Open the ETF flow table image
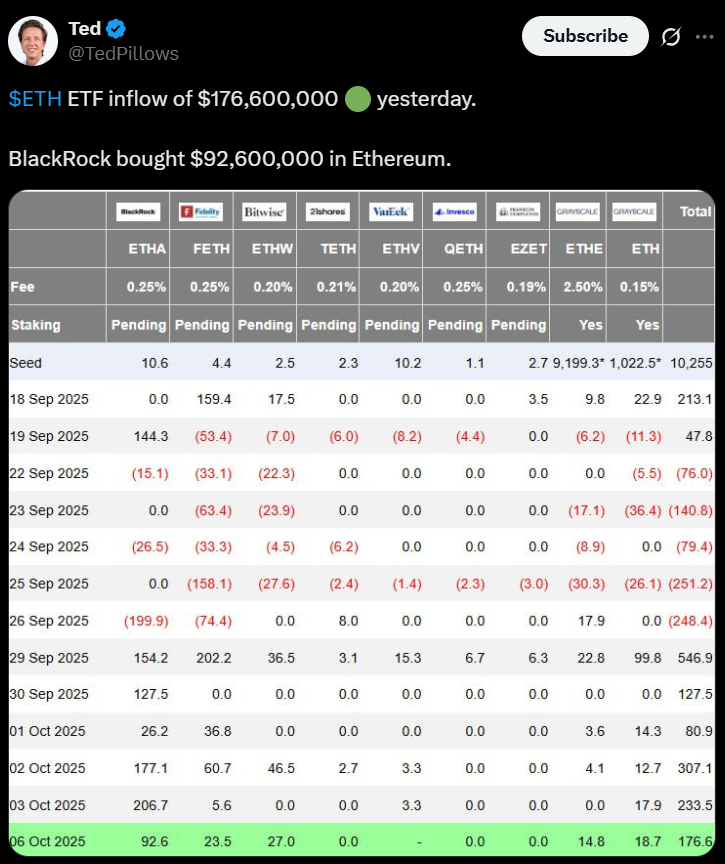Viewport: 725px width, 864px height. (362, 522)
